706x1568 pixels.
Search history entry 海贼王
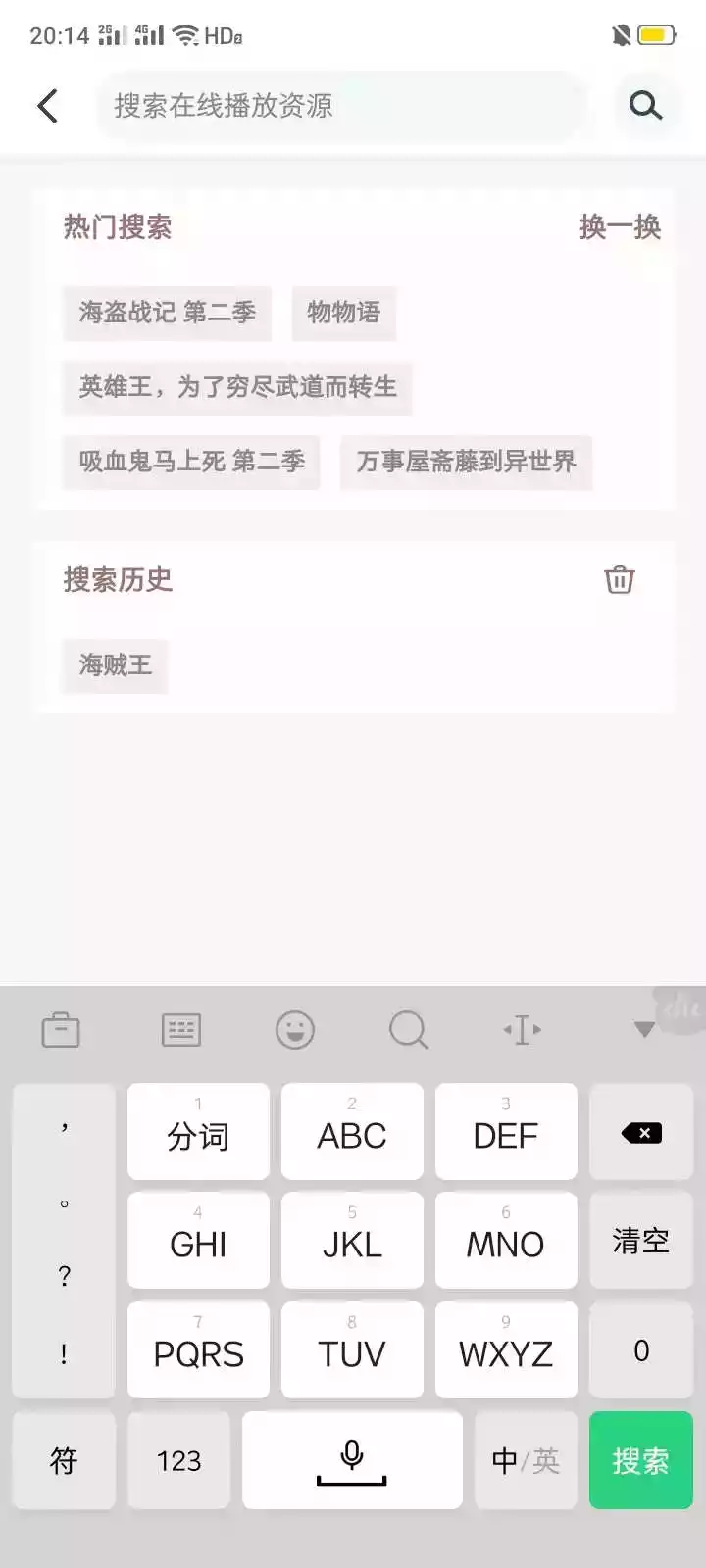pos(114,665)
